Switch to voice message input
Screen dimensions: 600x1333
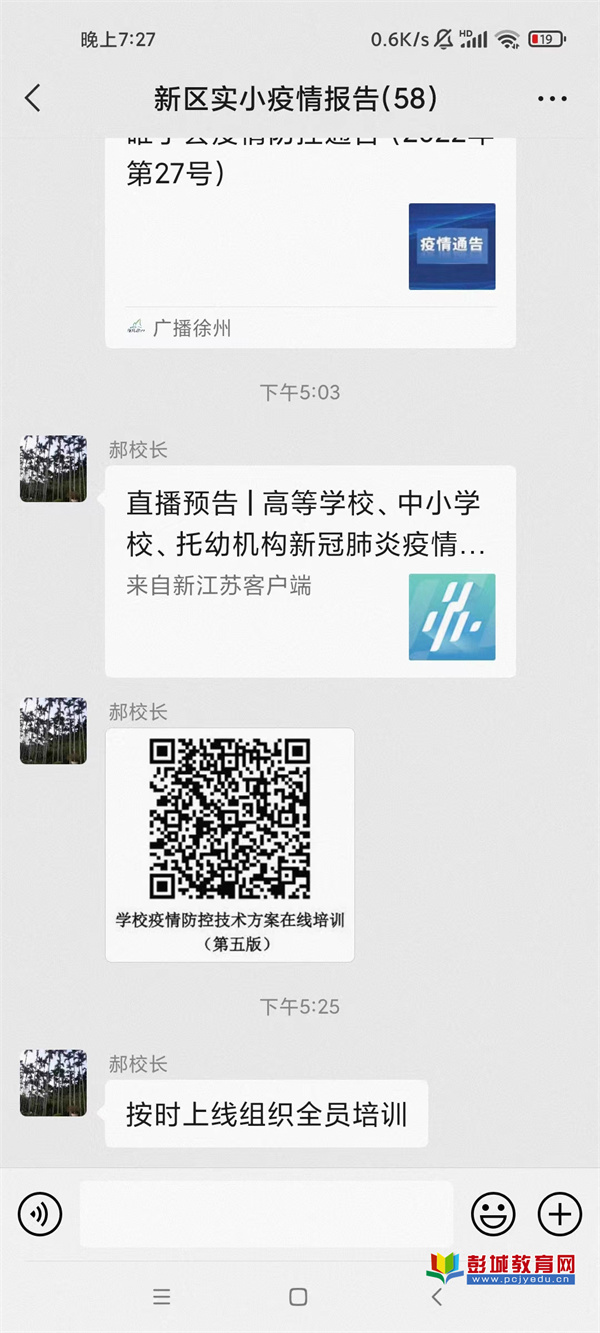pyautogui.click(x=40, y=1214)
